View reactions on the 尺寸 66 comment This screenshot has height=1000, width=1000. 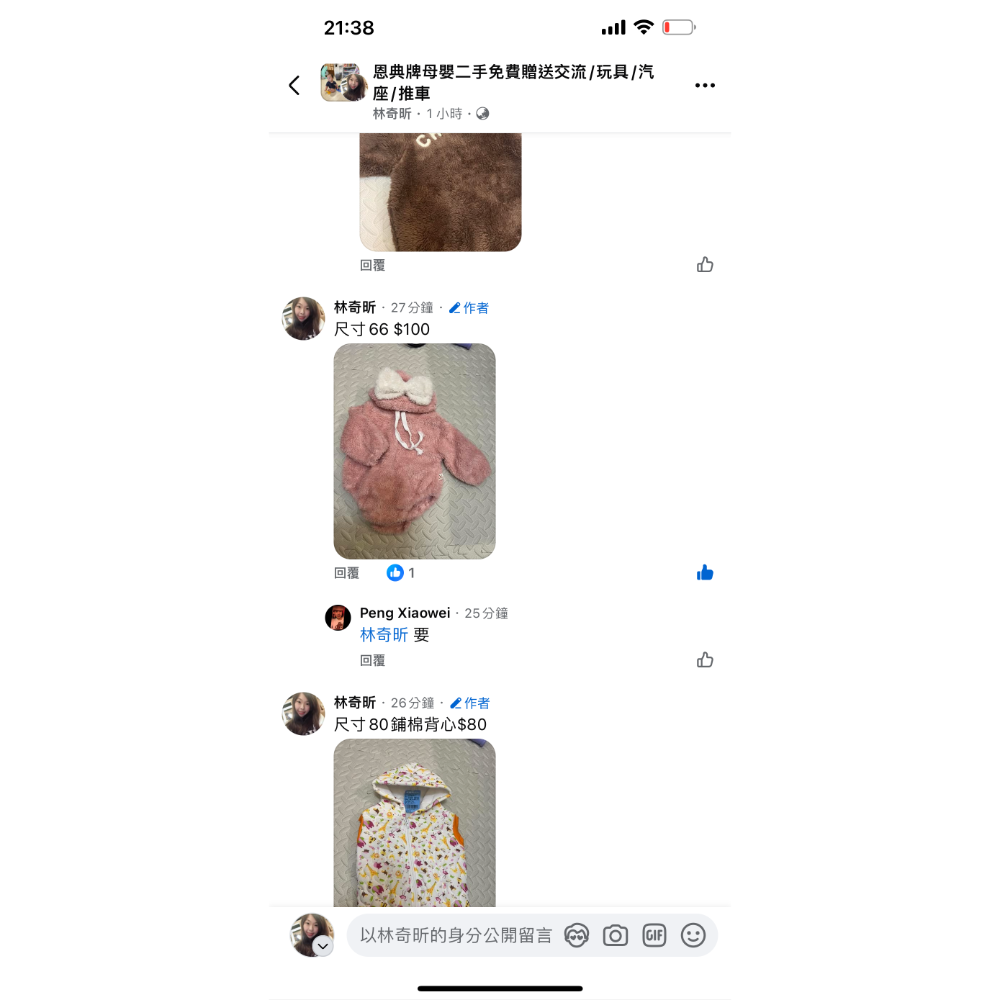pyautogui.click(x=400, y=573)
